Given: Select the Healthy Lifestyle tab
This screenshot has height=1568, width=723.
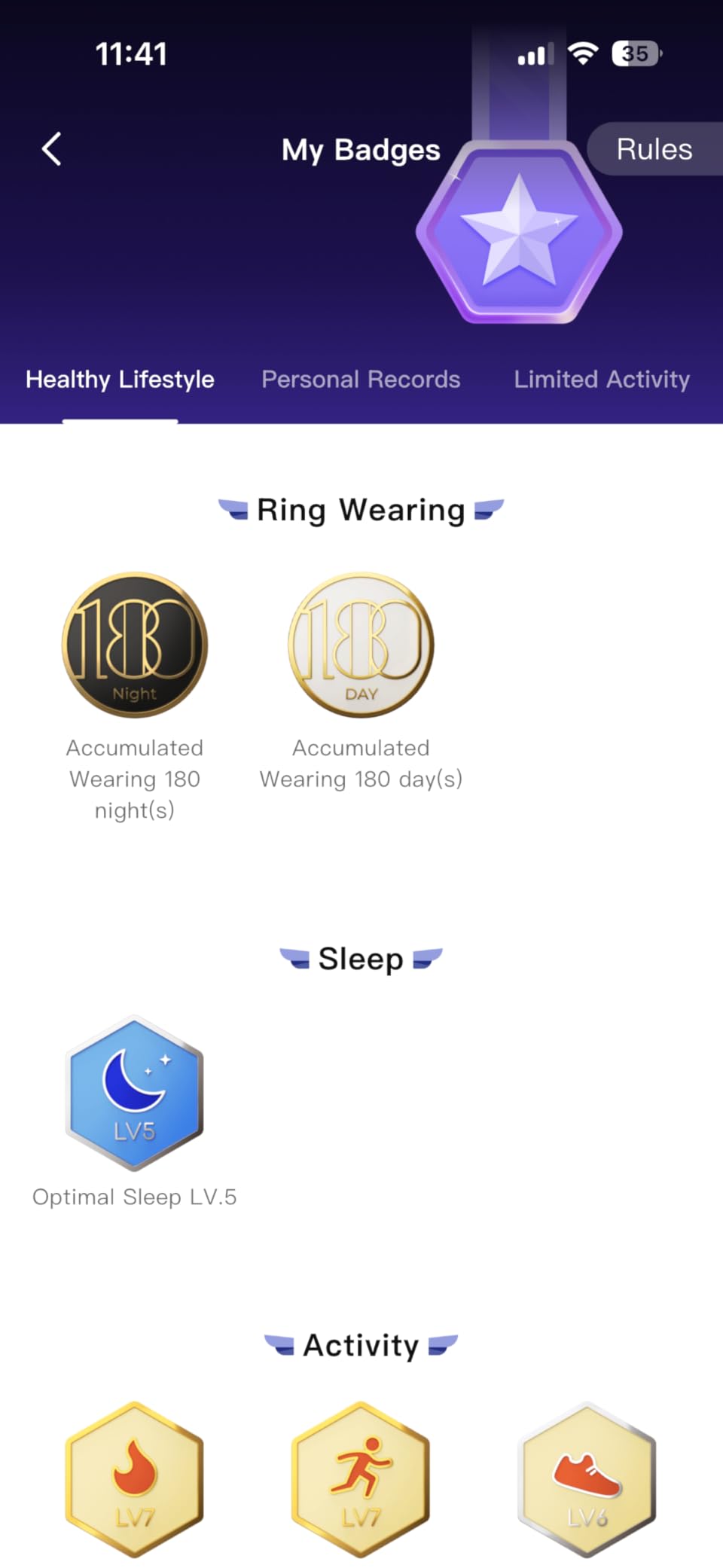Looking at the screenshot, I should [119, 380].
